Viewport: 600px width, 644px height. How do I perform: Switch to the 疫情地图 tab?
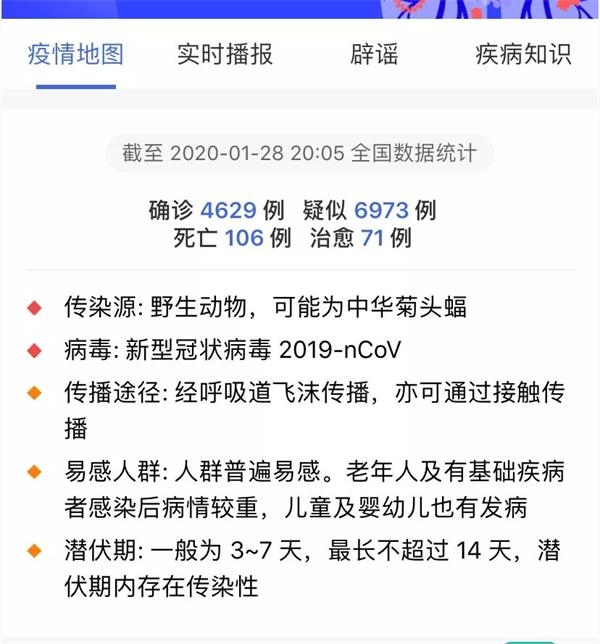75,54
